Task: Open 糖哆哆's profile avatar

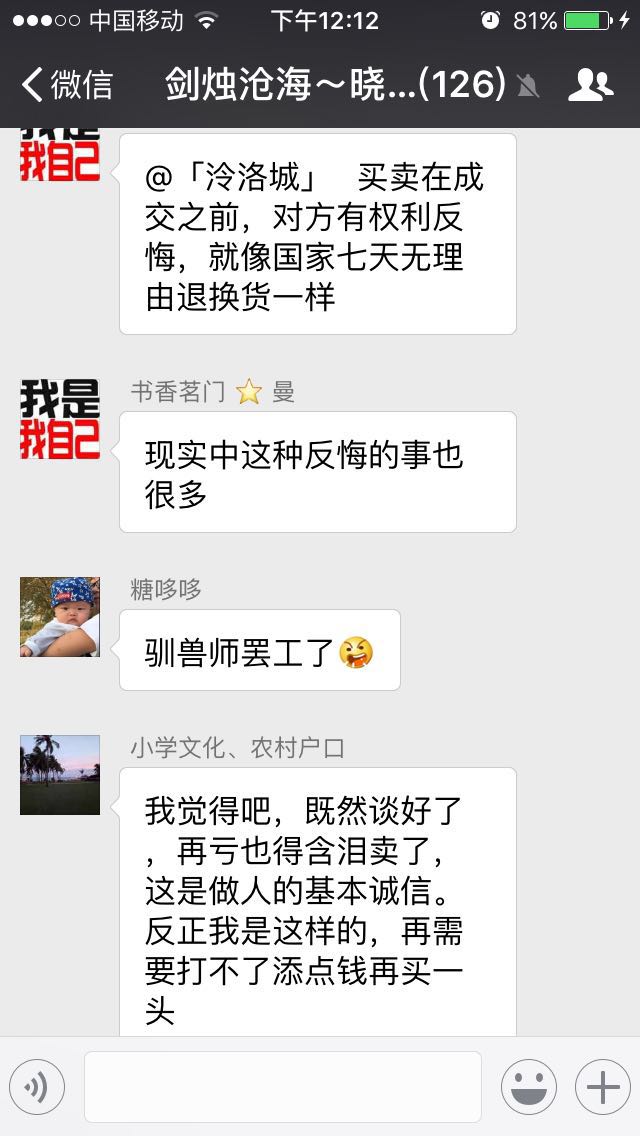Action: [60, 616]
